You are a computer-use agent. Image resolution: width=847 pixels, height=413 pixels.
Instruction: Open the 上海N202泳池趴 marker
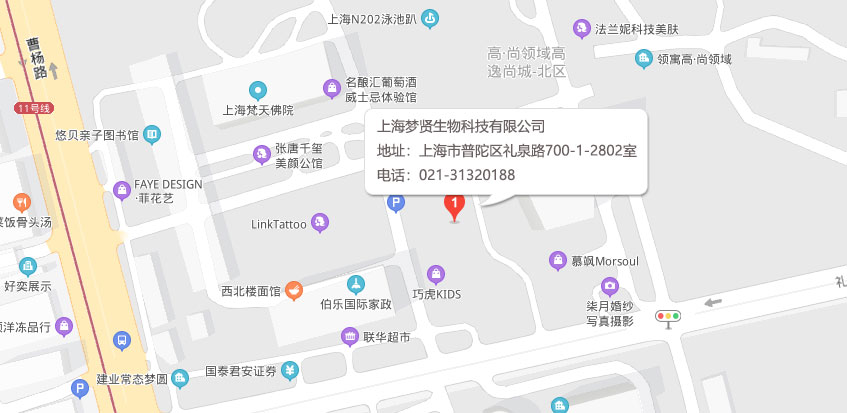428,17
